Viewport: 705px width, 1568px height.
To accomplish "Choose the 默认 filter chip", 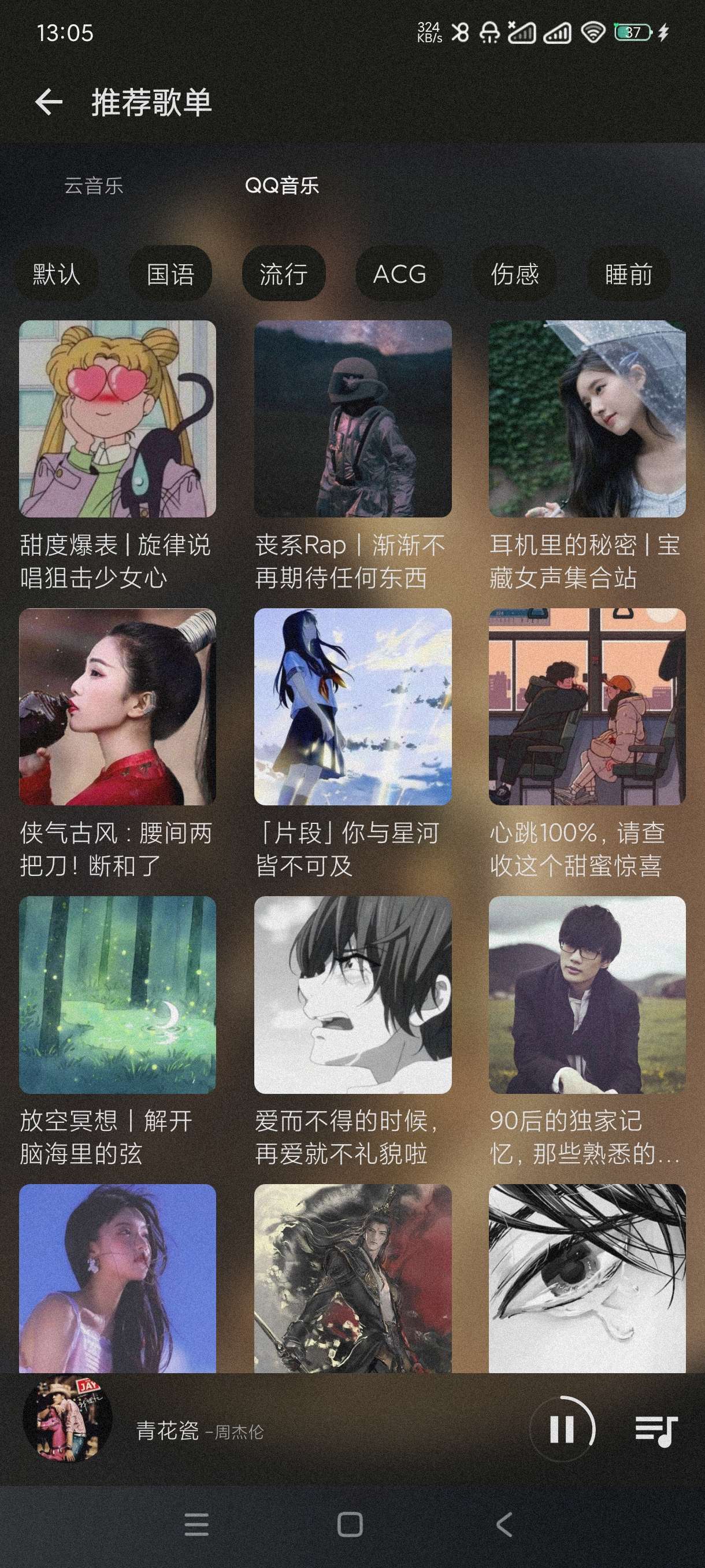I will point(57,274).
